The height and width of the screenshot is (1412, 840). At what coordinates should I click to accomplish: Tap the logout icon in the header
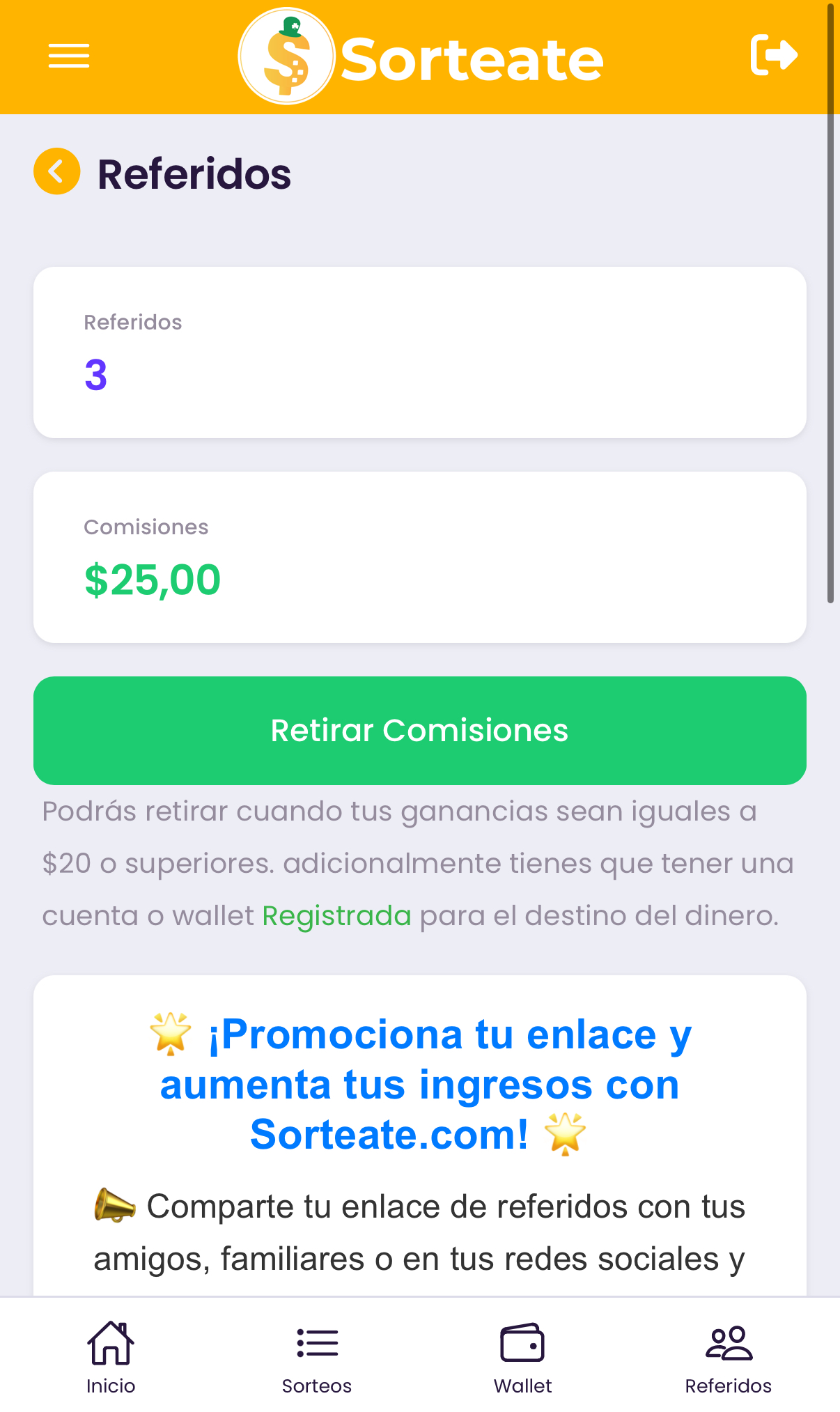point(774,55)
